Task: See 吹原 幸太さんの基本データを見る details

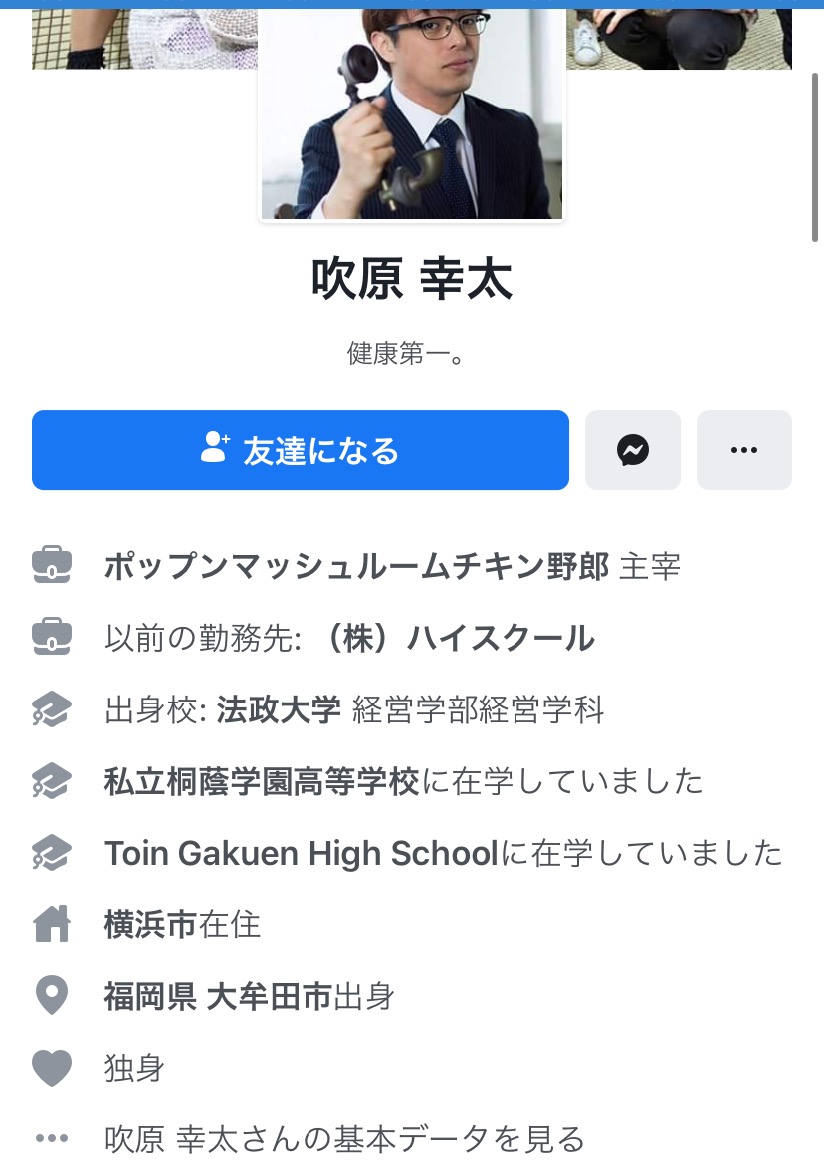Action: click(344, 1138)
